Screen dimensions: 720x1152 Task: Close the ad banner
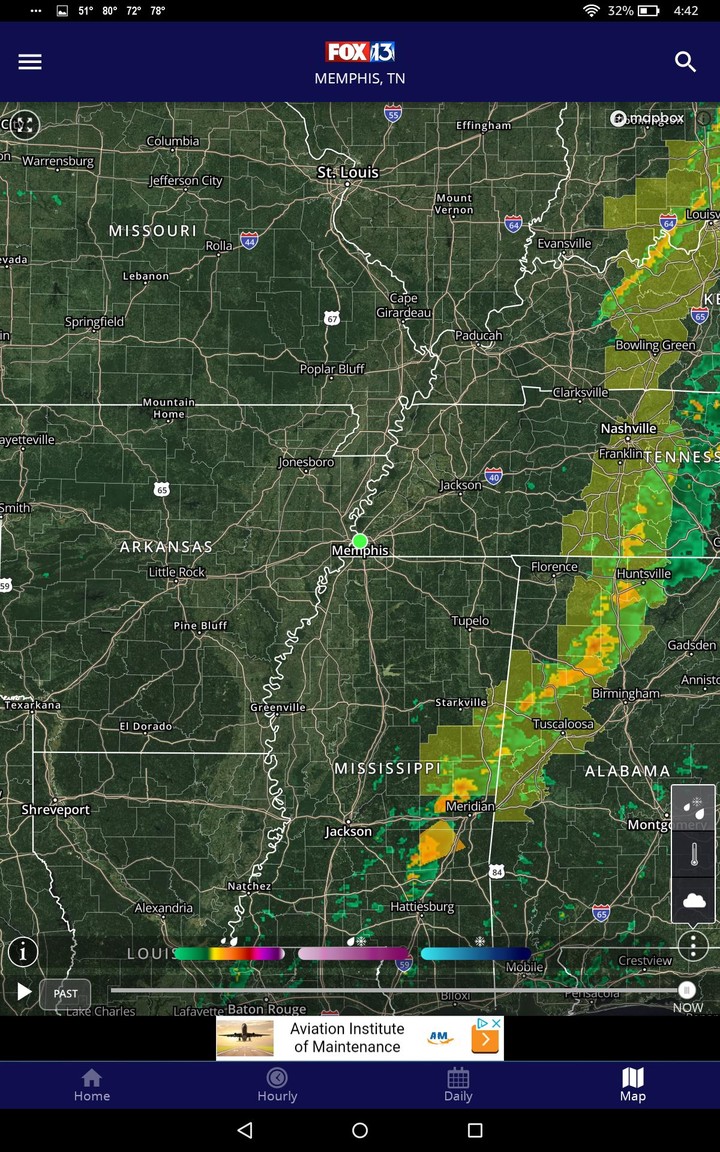pyautogui.click(x=496, y=1024)
